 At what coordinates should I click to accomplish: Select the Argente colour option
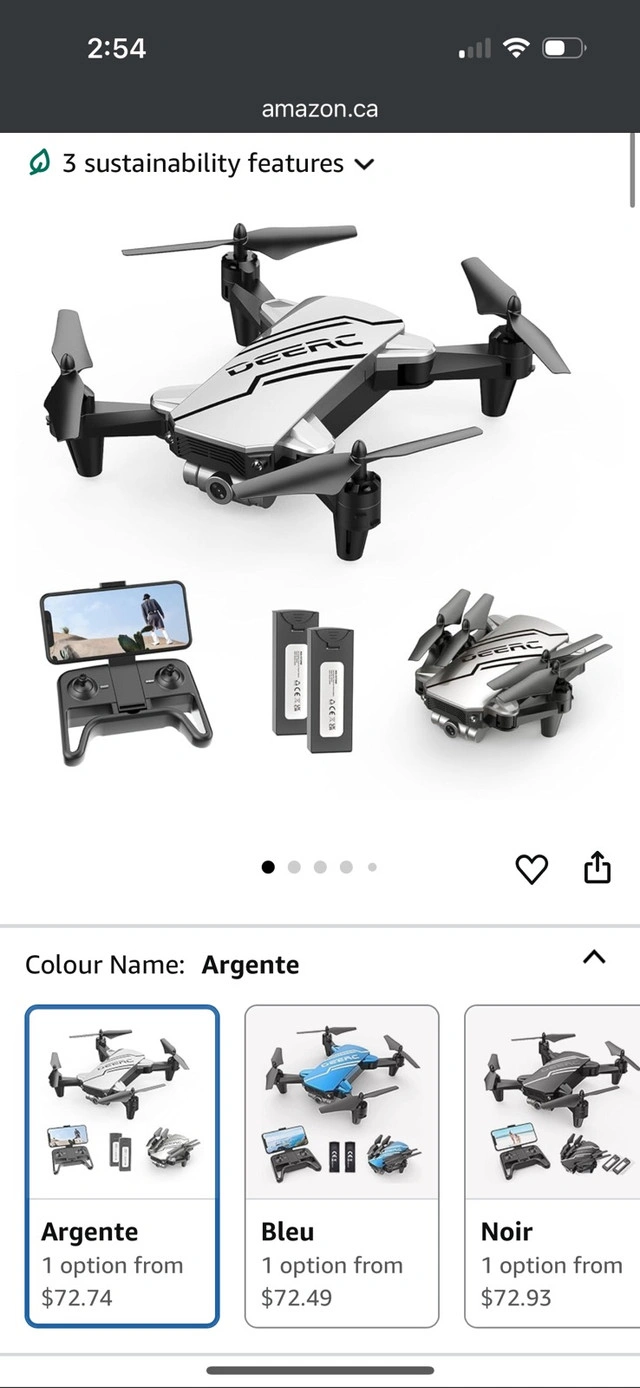point(122,1165)
